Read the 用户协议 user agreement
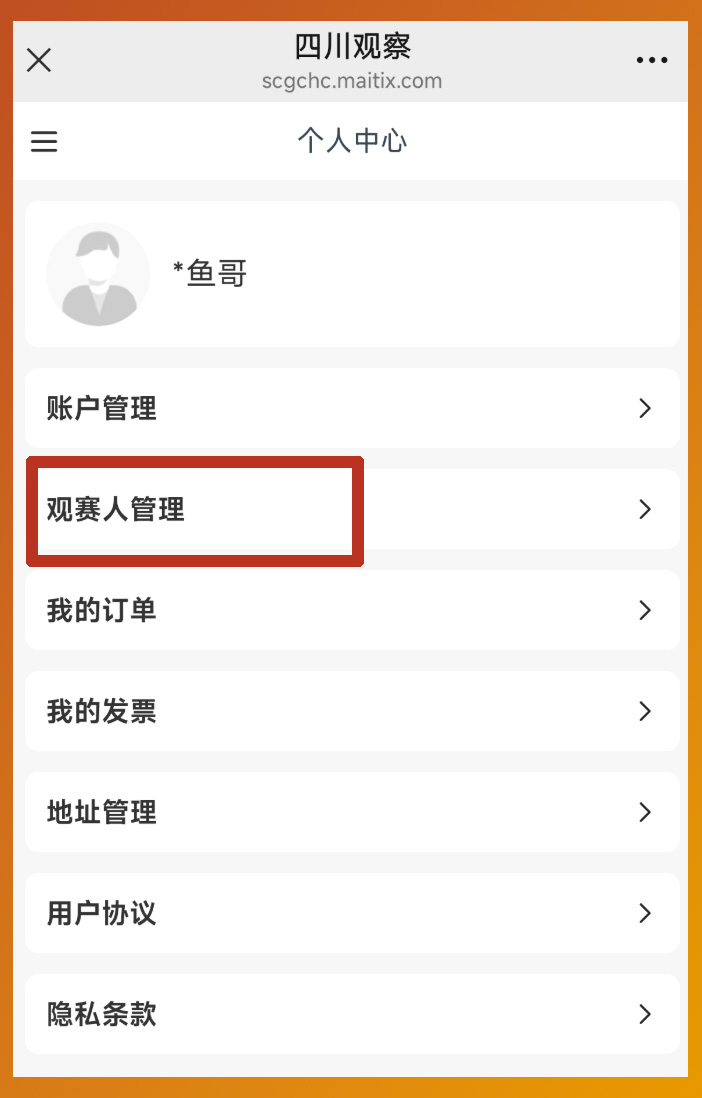702x1098 pixels. (351, 913)
